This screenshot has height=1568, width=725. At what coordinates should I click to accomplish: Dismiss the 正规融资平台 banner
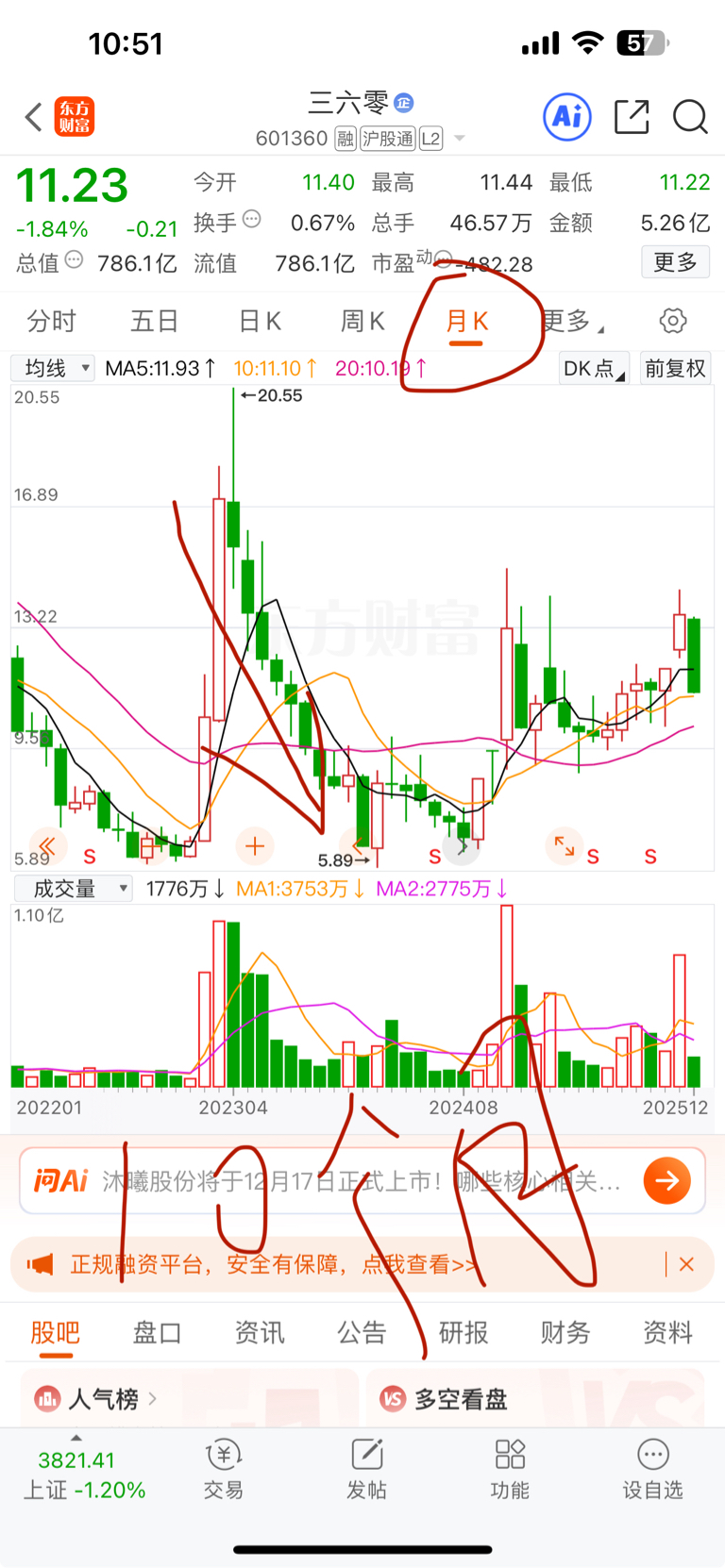click(x=686, y=1264)
